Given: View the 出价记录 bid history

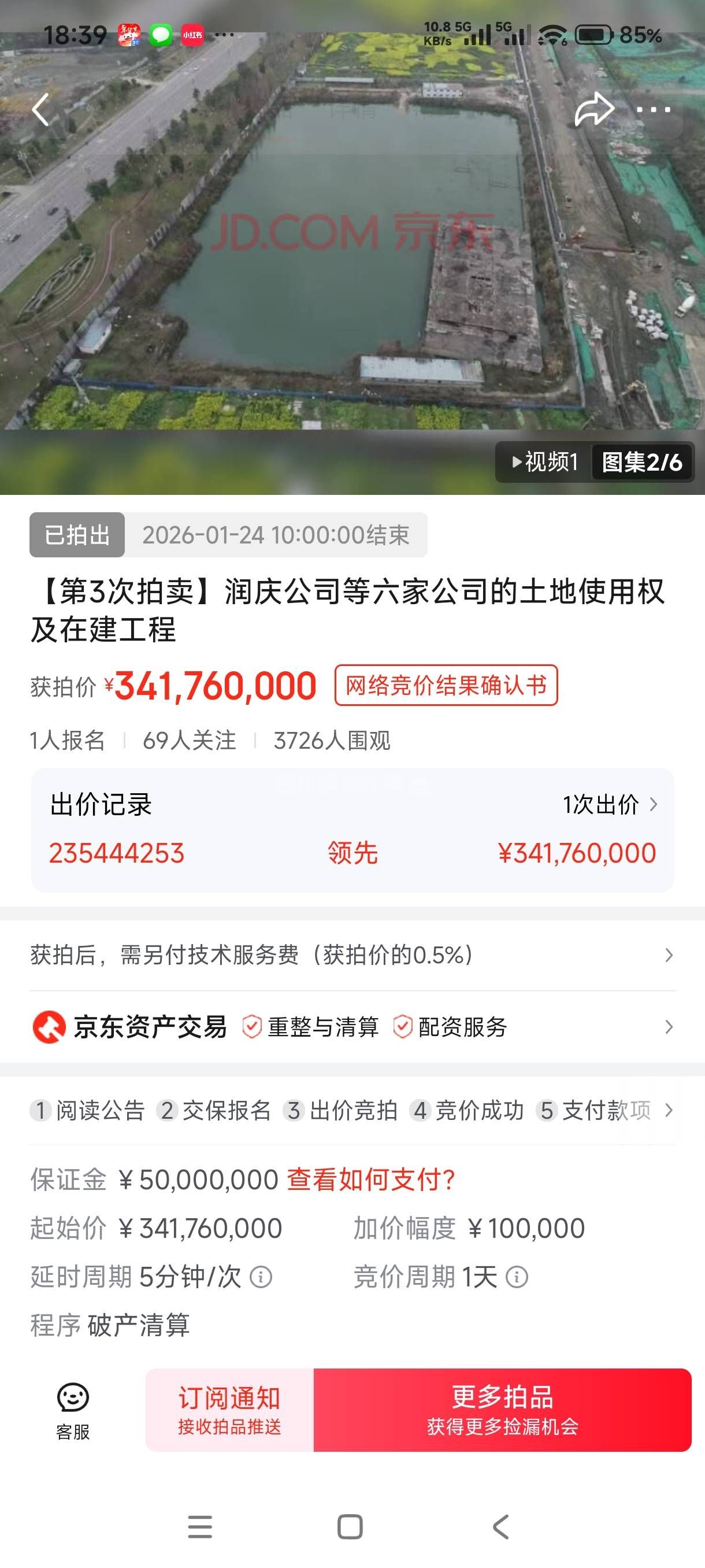Looking at the screenshot, I should [x=610, y=804].
